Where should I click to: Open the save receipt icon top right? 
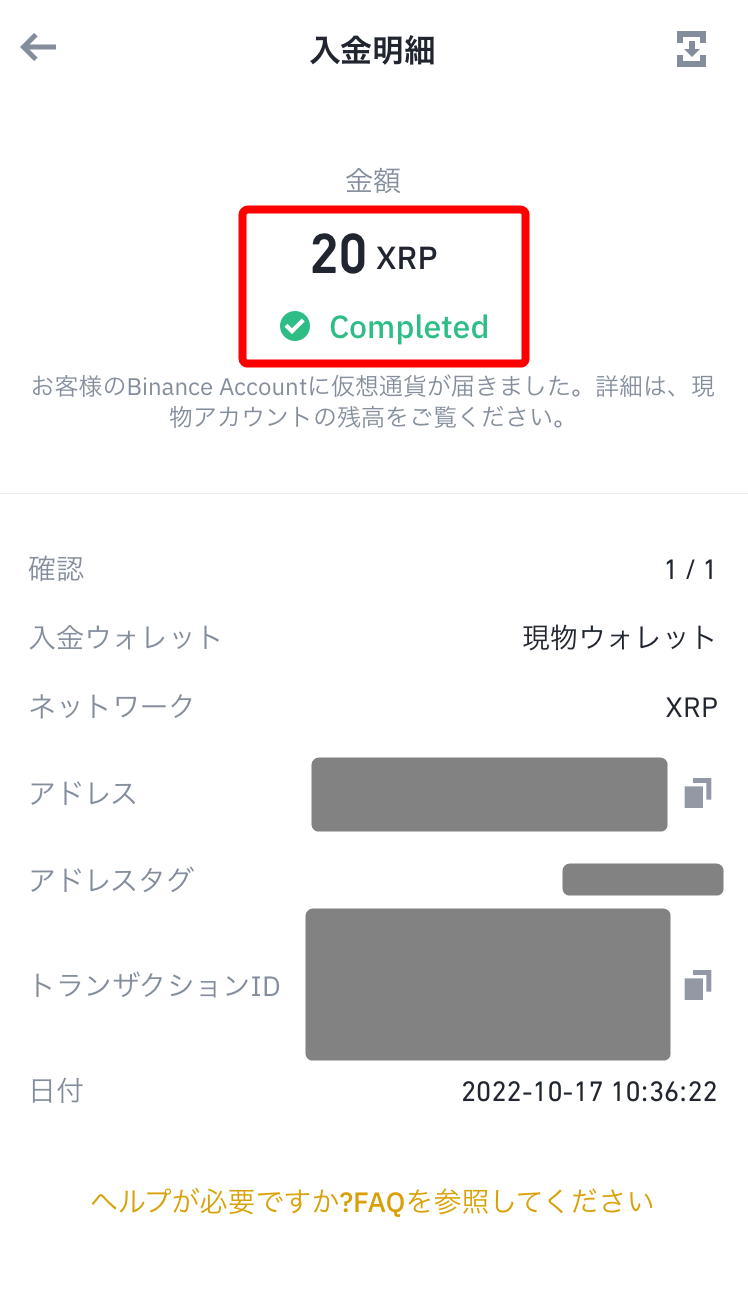(x=693, y=47)
